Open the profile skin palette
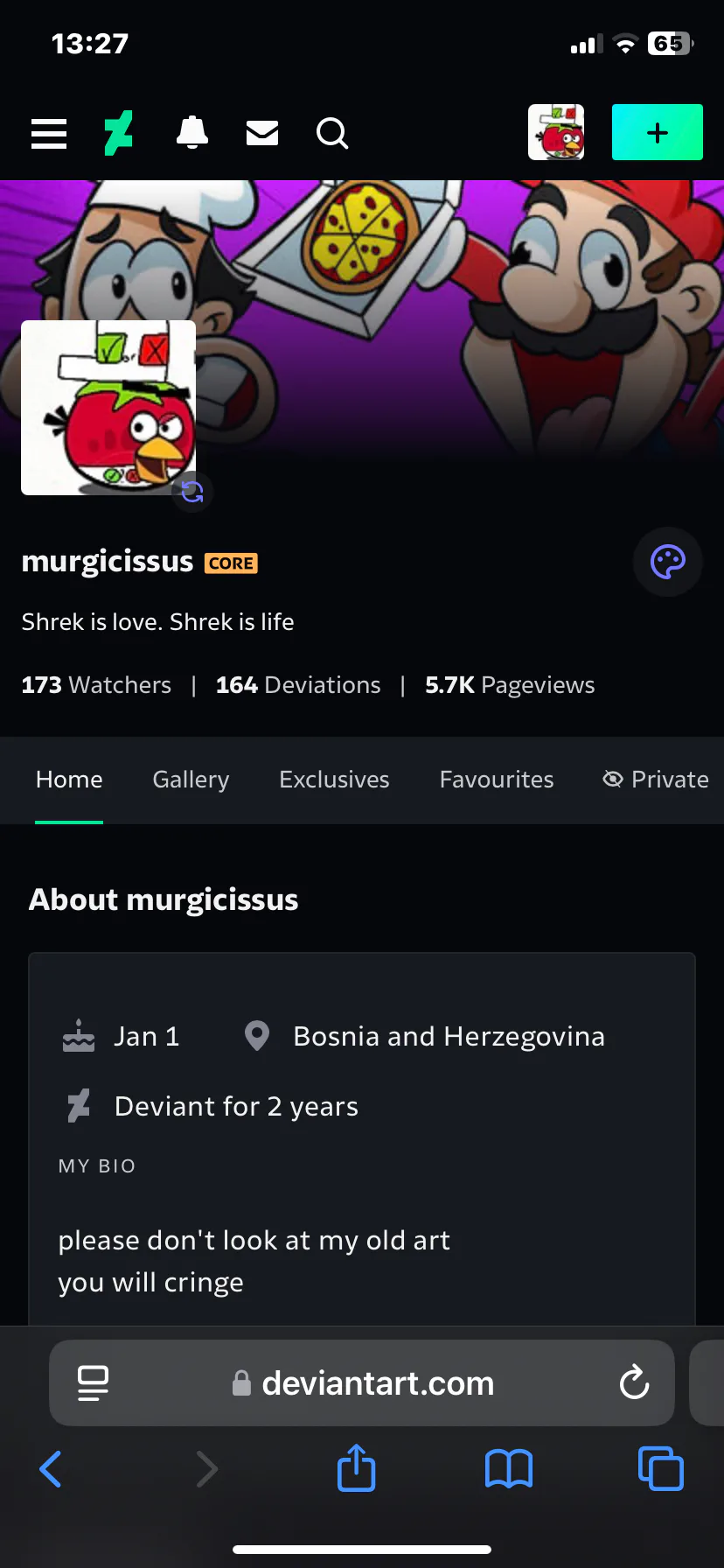Viewport: 724px width, 1568px height. (x=668, y=562)
